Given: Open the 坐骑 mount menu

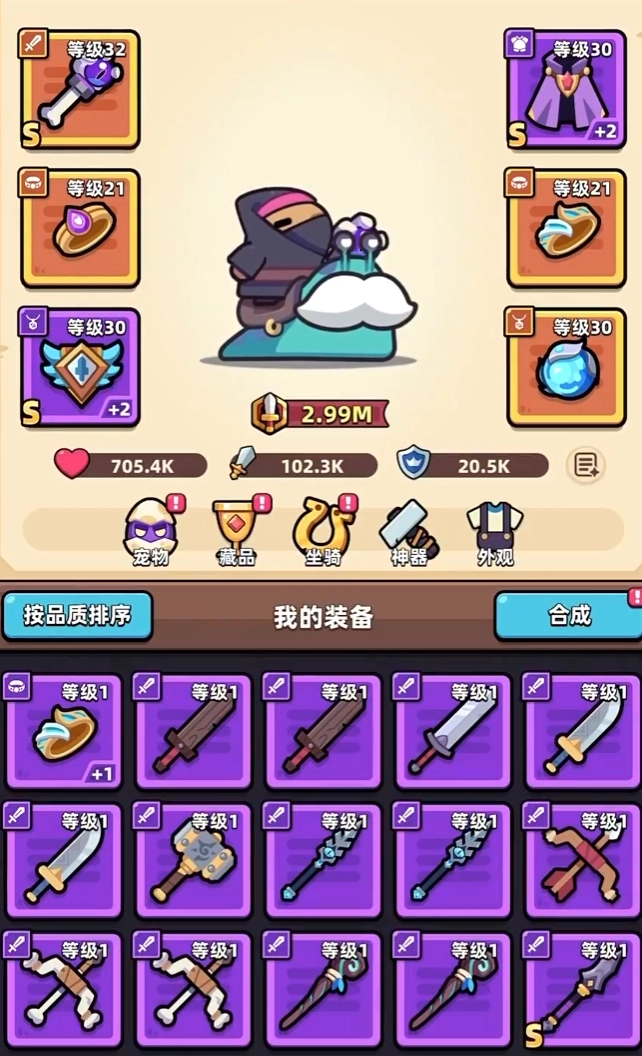Looking at the screenshot, I should point(323,532).
